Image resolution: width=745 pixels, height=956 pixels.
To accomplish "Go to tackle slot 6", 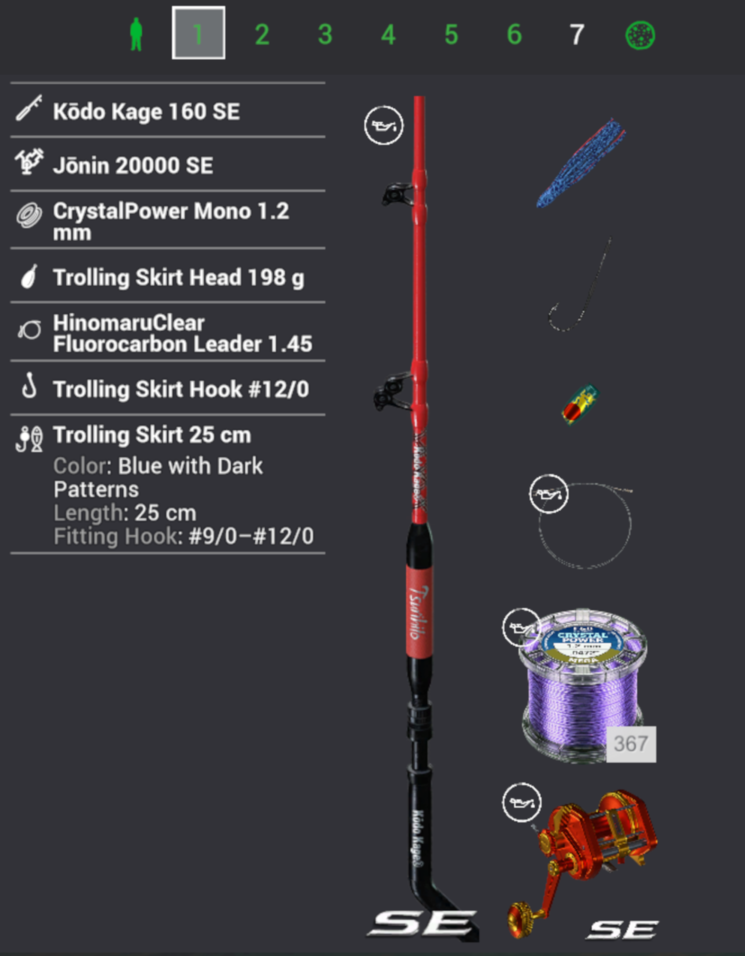I will pyautogui.click(x=514, y=35).
